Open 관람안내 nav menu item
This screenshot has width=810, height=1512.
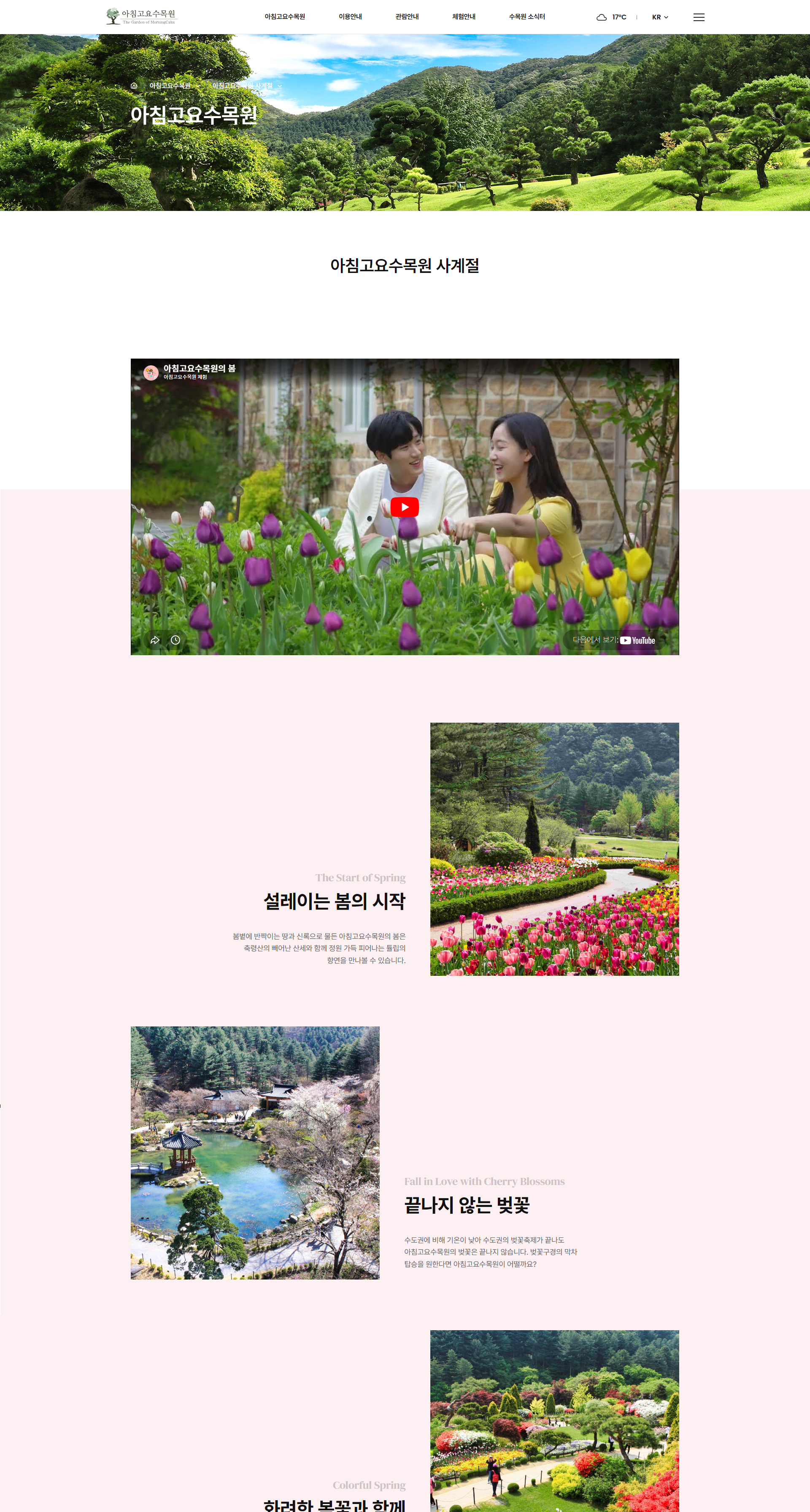(407, 16)
